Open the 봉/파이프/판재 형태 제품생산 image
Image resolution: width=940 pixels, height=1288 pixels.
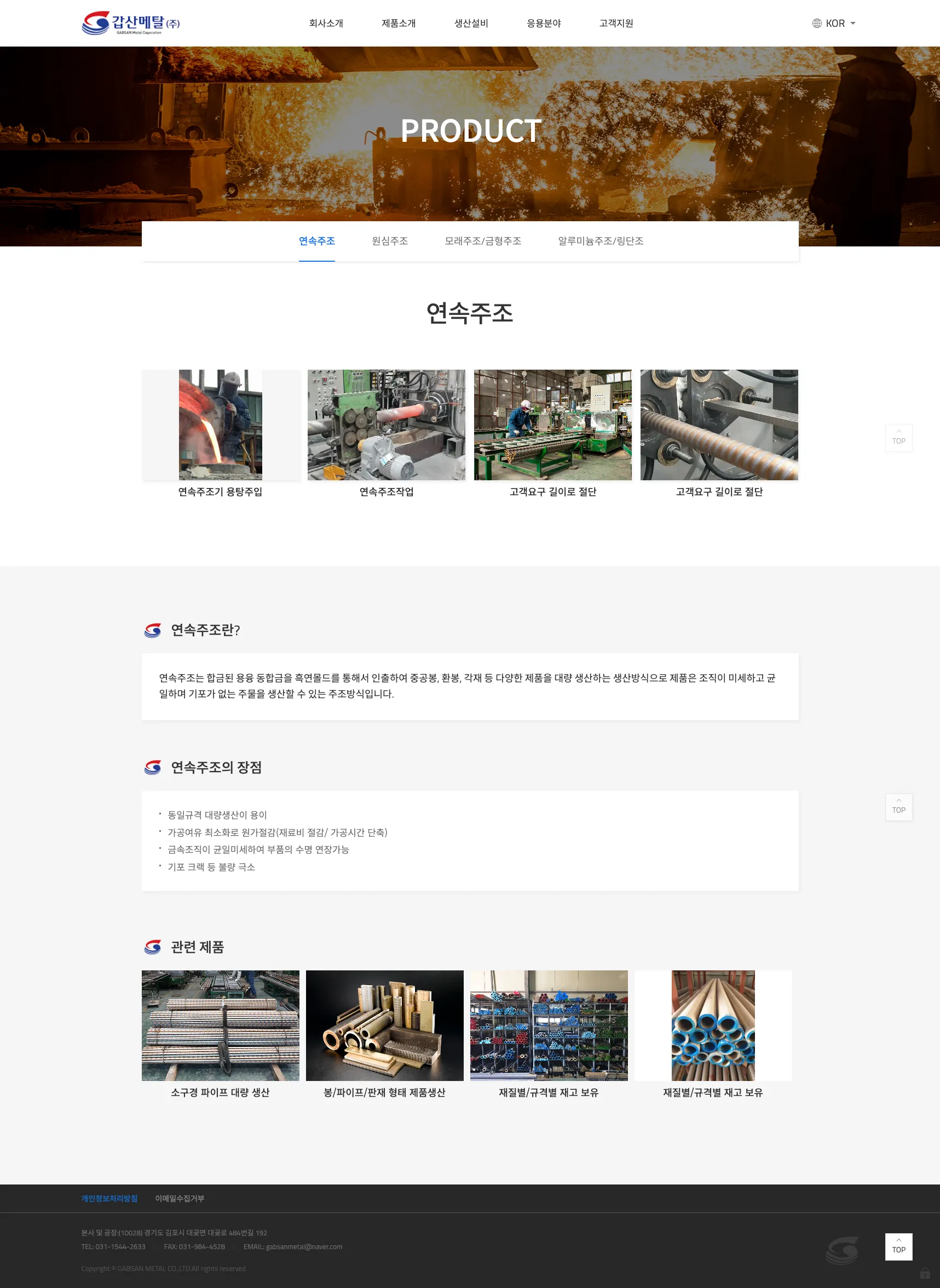pos(385,1025)
